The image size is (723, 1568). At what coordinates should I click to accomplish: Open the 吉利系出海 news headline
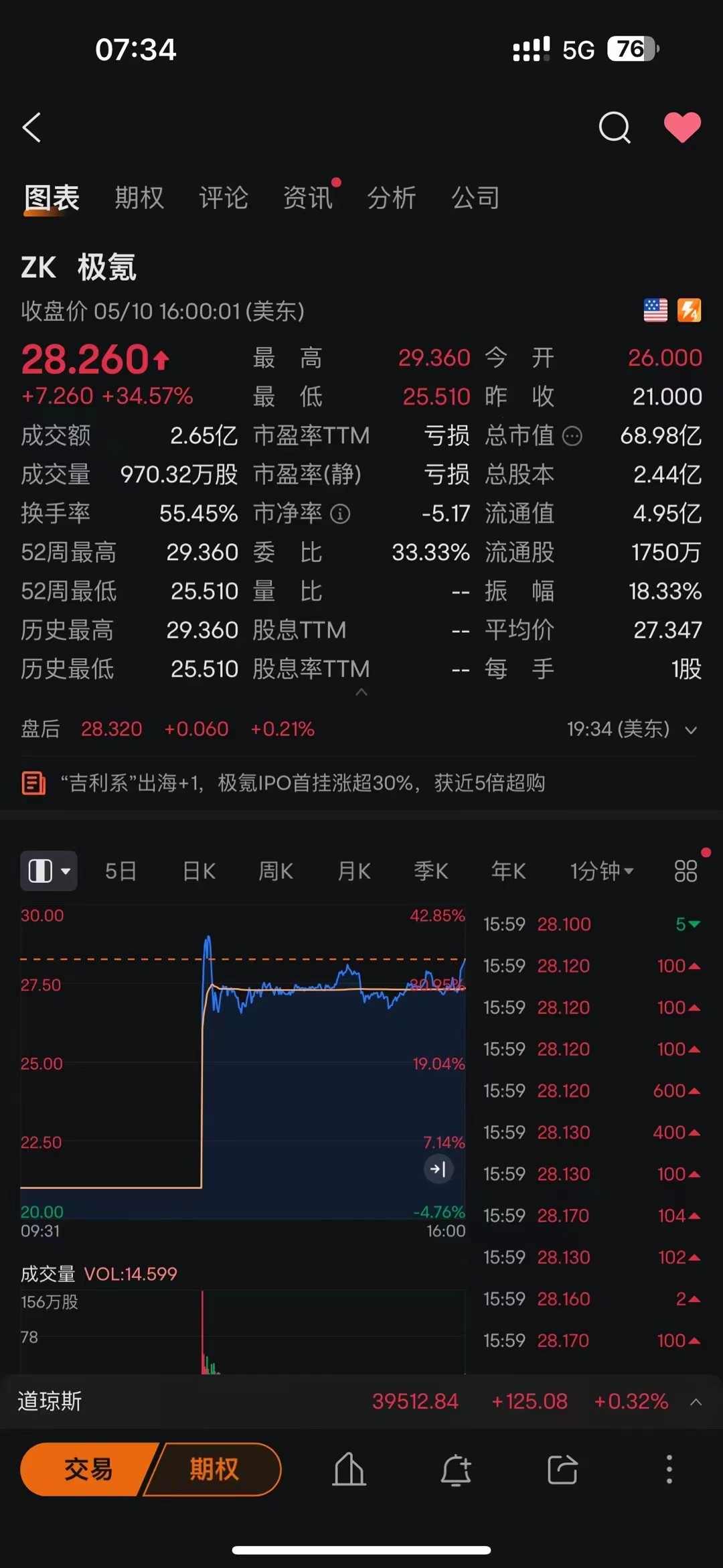coord(303,782)
